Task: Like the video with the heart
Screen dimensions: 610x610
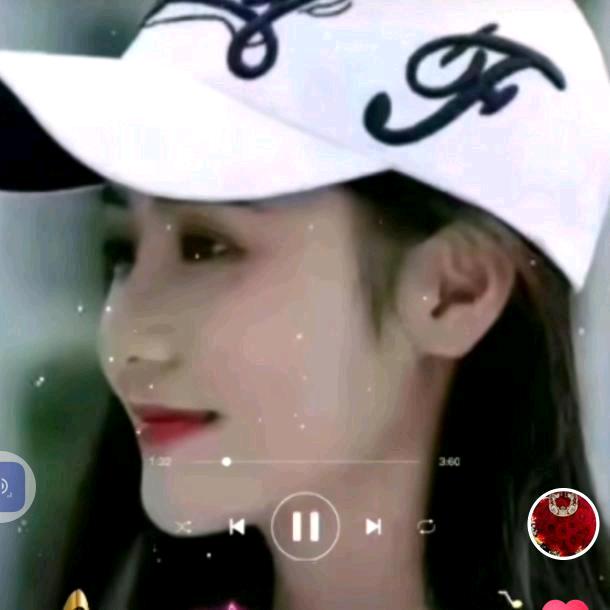Action: click(572, 604)
